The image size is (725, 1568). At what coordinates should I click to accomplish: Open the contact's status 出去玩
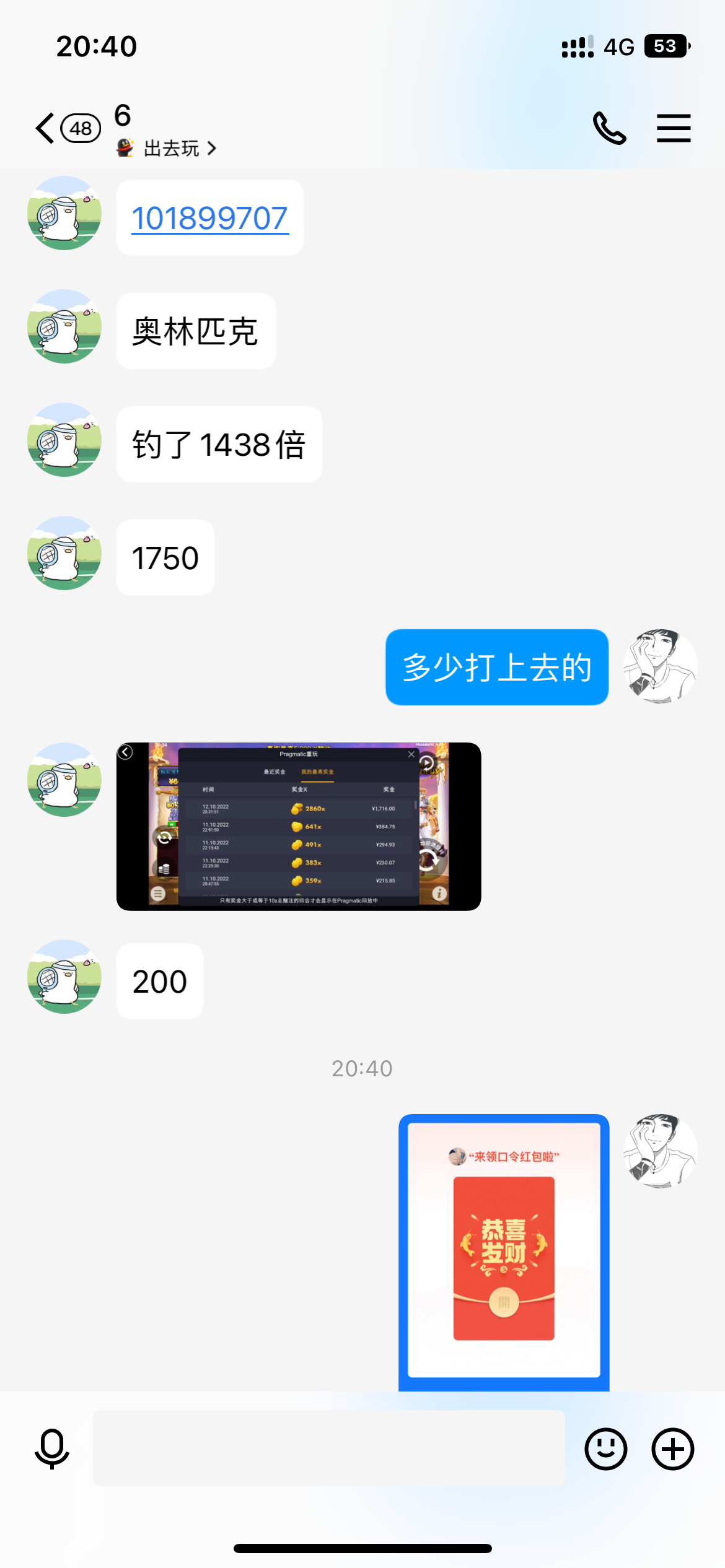coord(171,149)
